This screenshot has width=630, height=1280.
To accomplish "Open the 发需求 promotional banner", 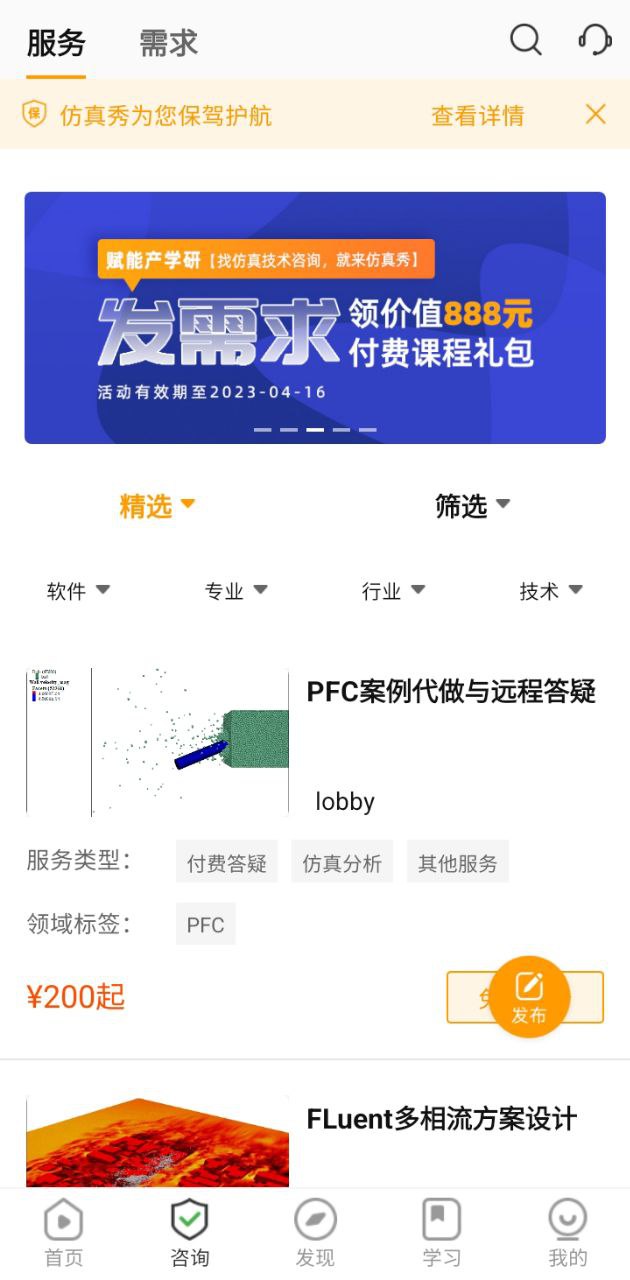I will point(315,317).
